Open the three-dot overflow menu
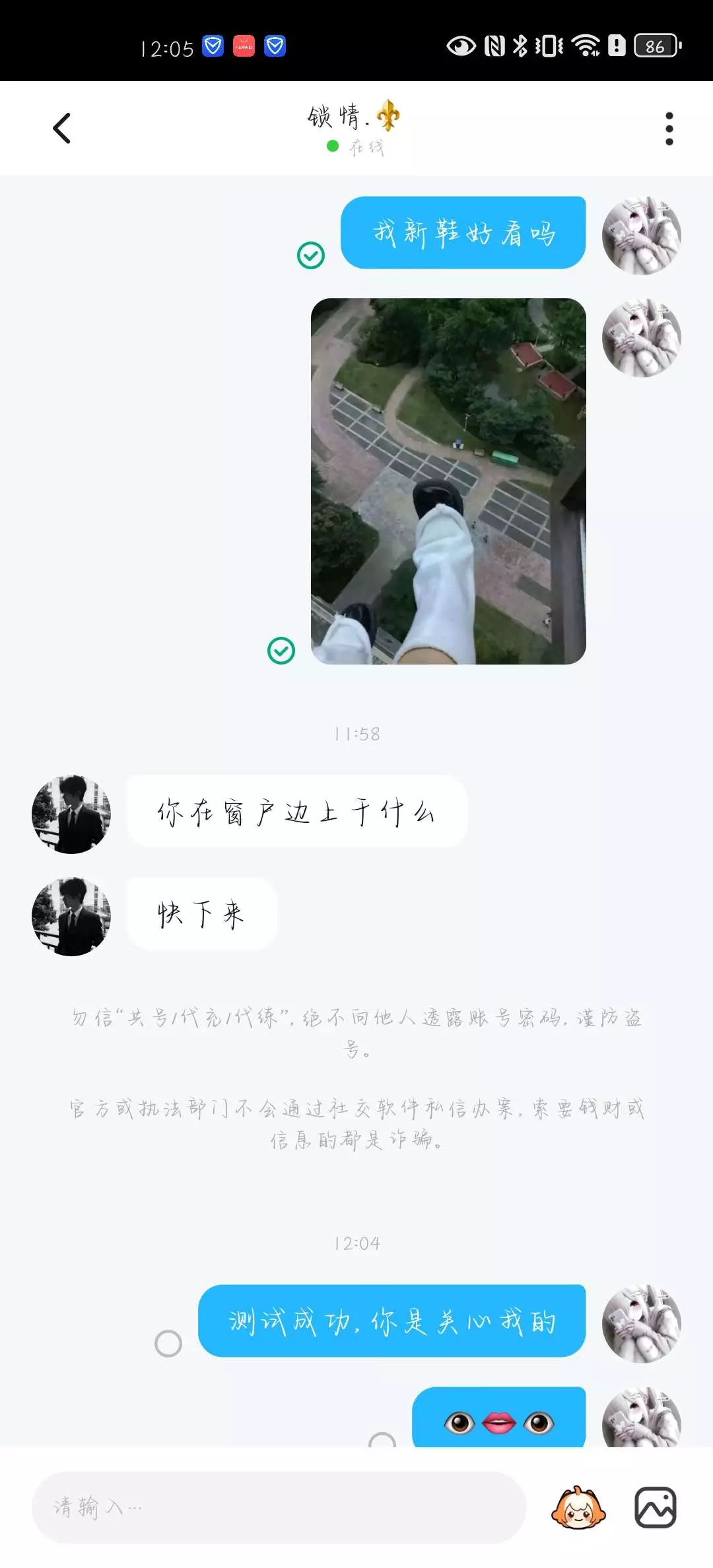Viewport: 713px width, 1568px height. 669,128
